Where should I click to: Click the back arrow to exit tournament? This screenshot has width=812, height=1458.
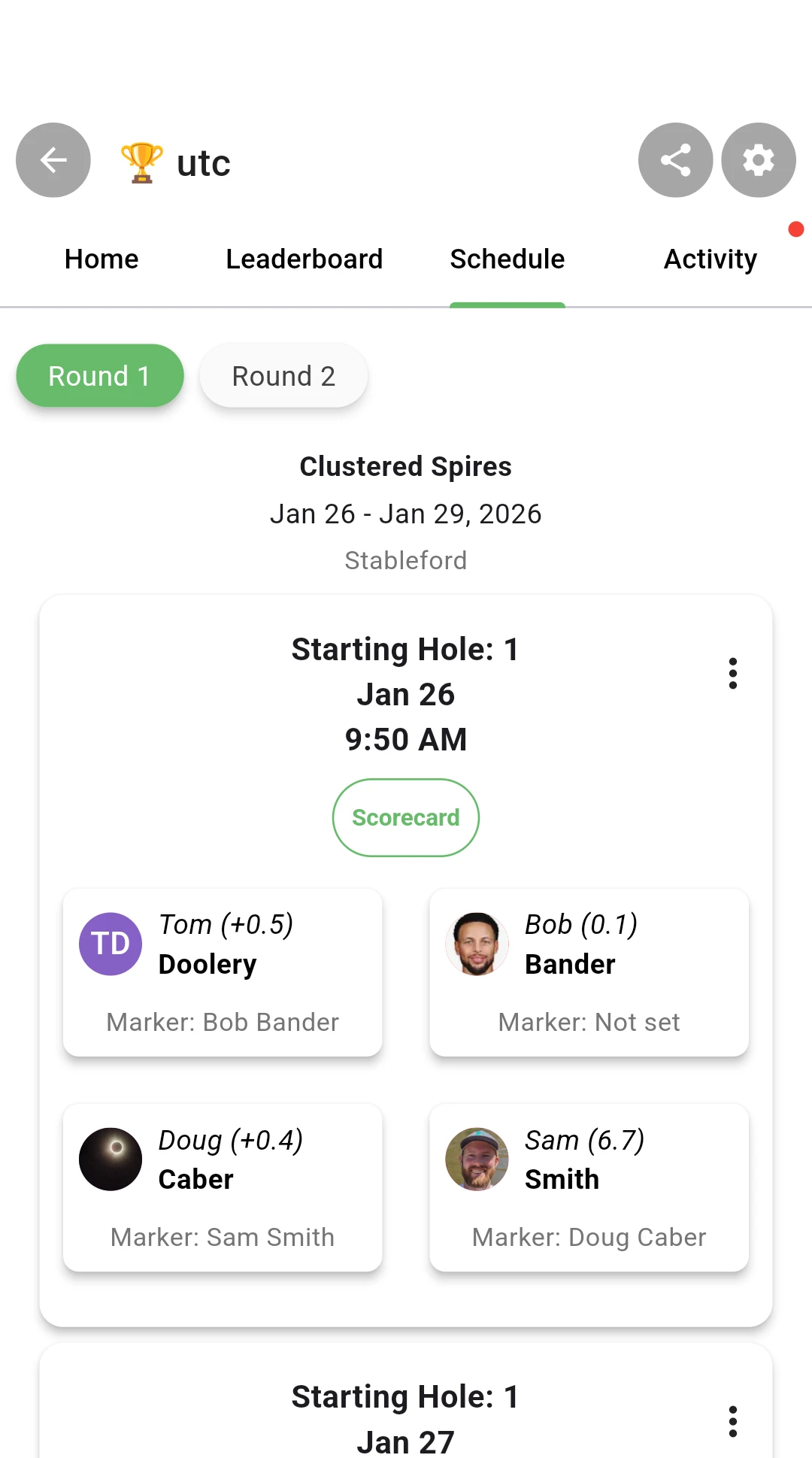click(x=53, y=160)
